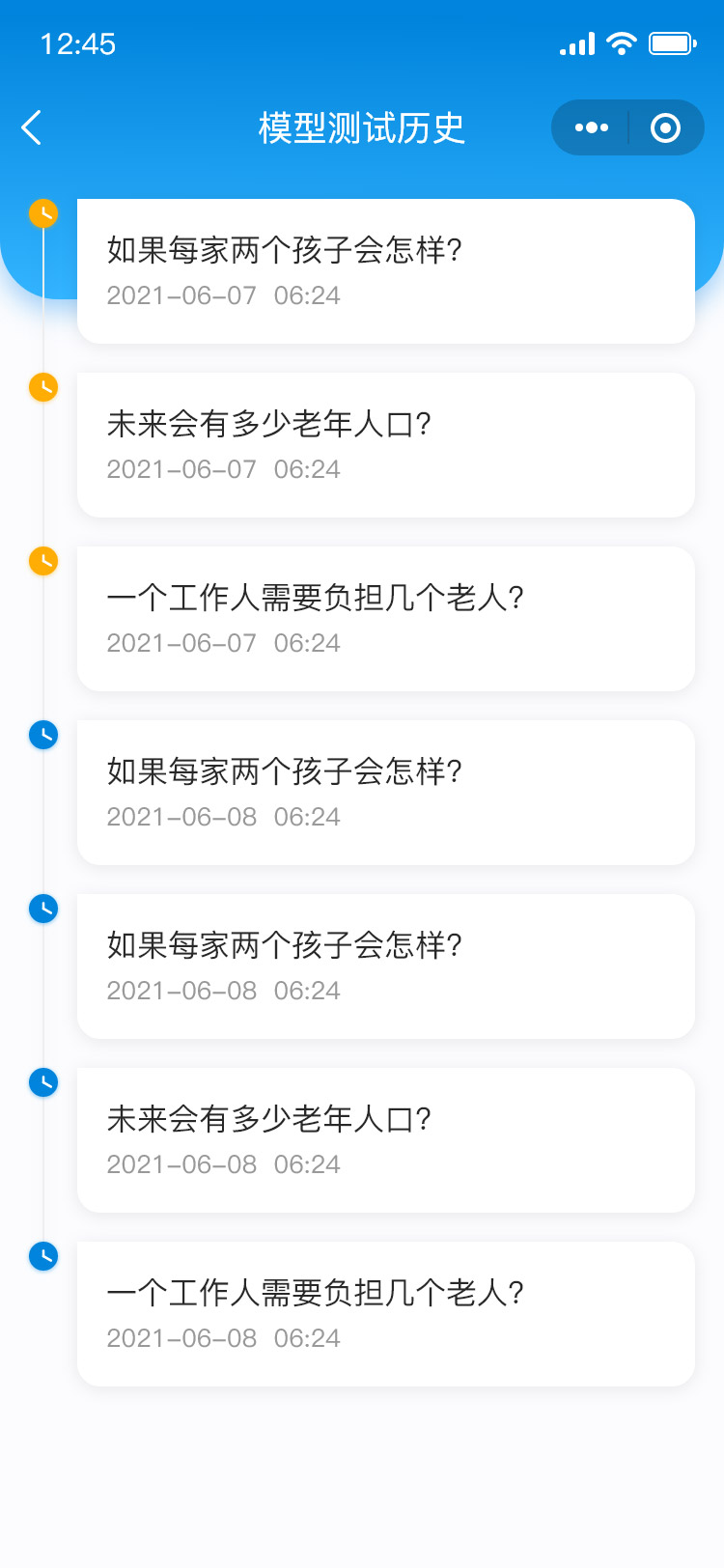View 一个工作人需要负担几个老人 record from 2021-06-07
Screen dimensions: 724x1568
click(386, 619)
